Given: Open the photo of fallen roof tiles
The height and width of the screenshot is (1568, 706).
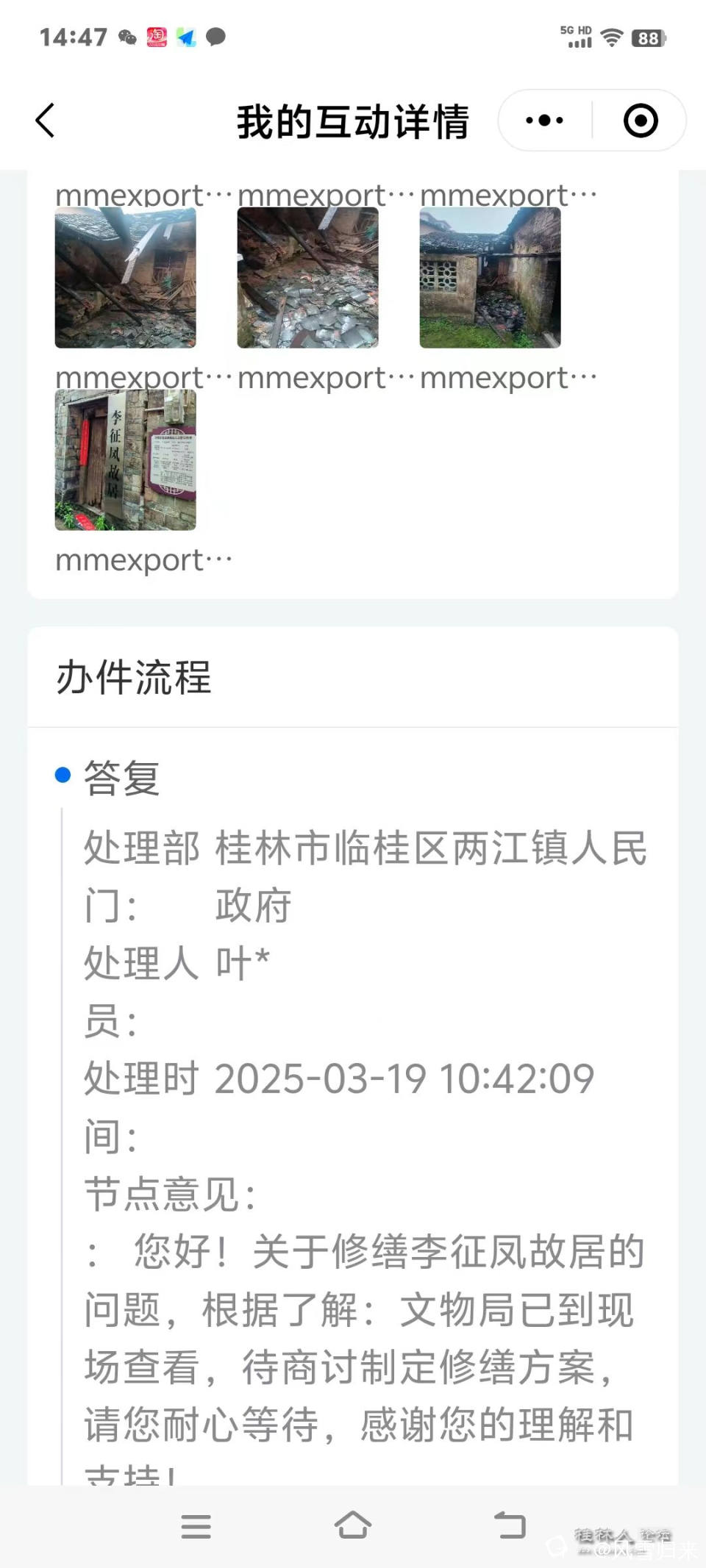Looking at the screenshot, I should click(307, 278).
